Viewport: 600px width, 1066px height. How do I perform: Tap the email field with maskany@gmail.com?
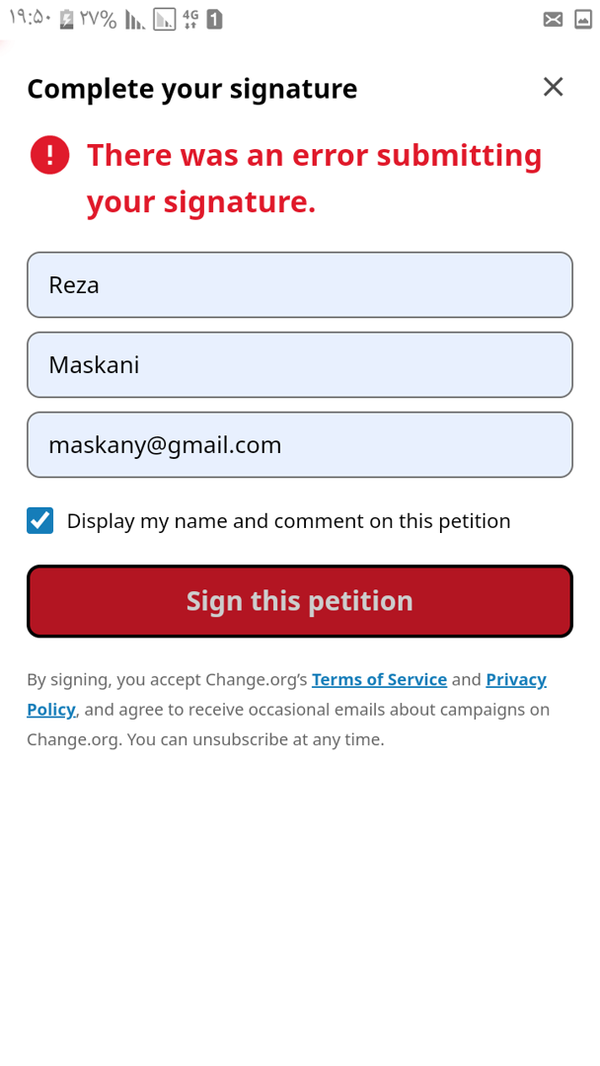[300, 445]
